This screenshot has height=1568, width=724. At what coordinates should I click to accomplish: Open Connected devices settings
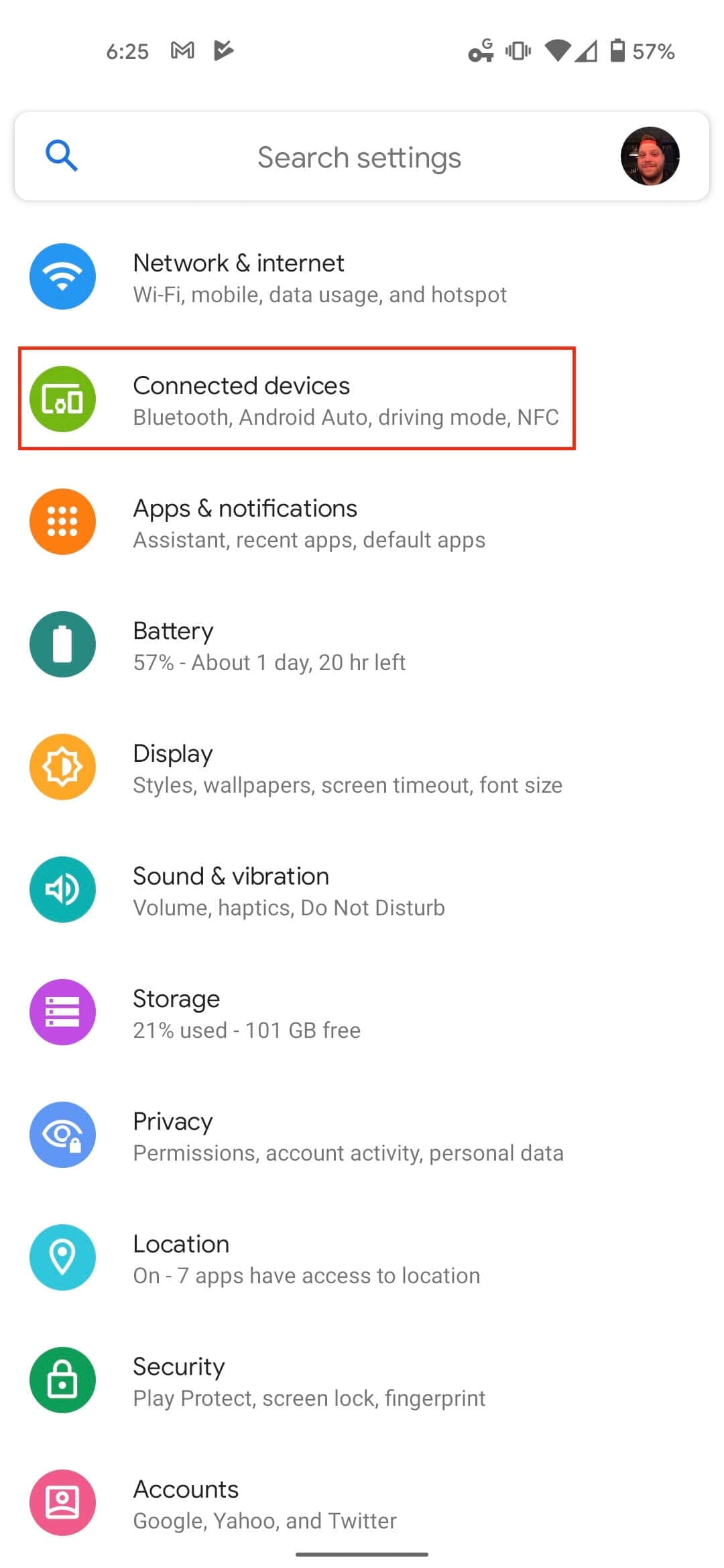tap(345, 400)
